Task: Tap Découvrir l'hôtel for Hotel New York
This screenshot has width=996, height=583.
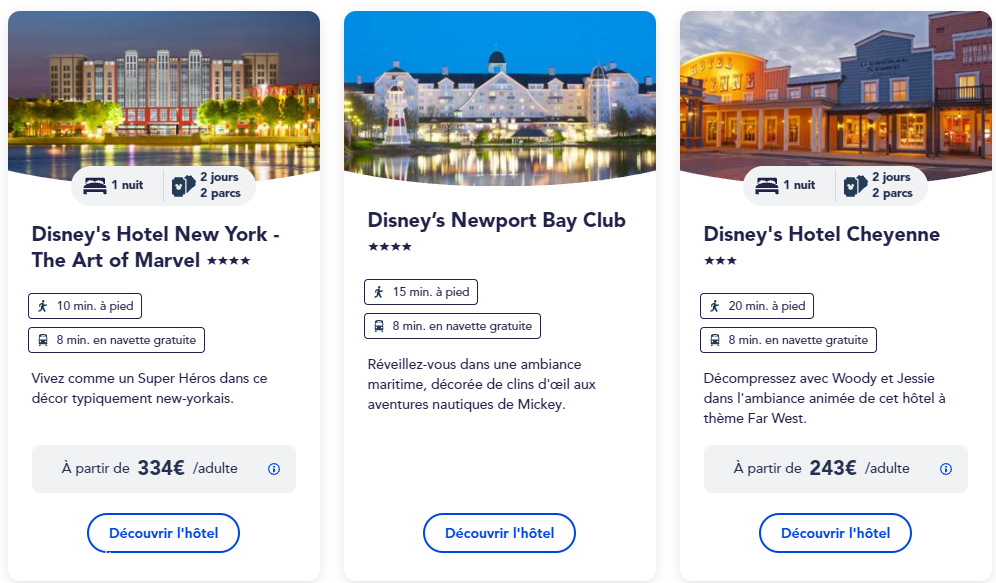Action: click(x=163, y=533)
